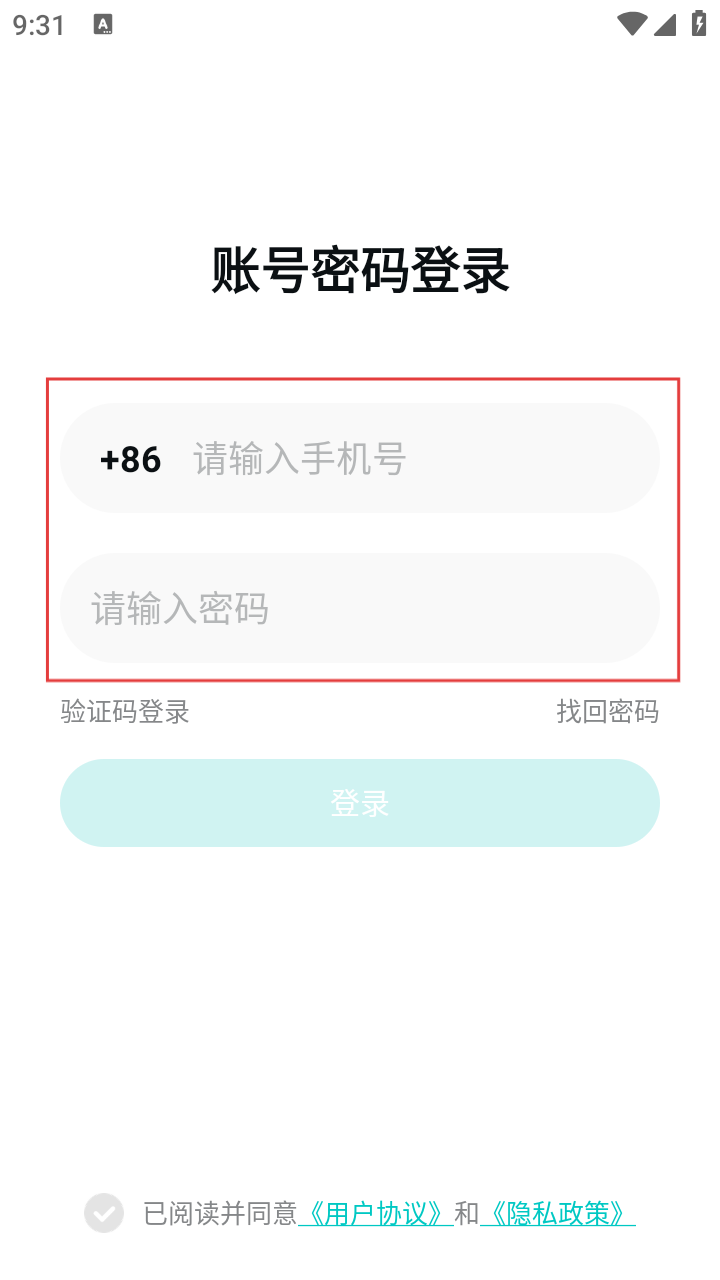The width and height of the screenshot is (720, 1280).
Task: Open 找回密码 to recover password
Action: 607,712
